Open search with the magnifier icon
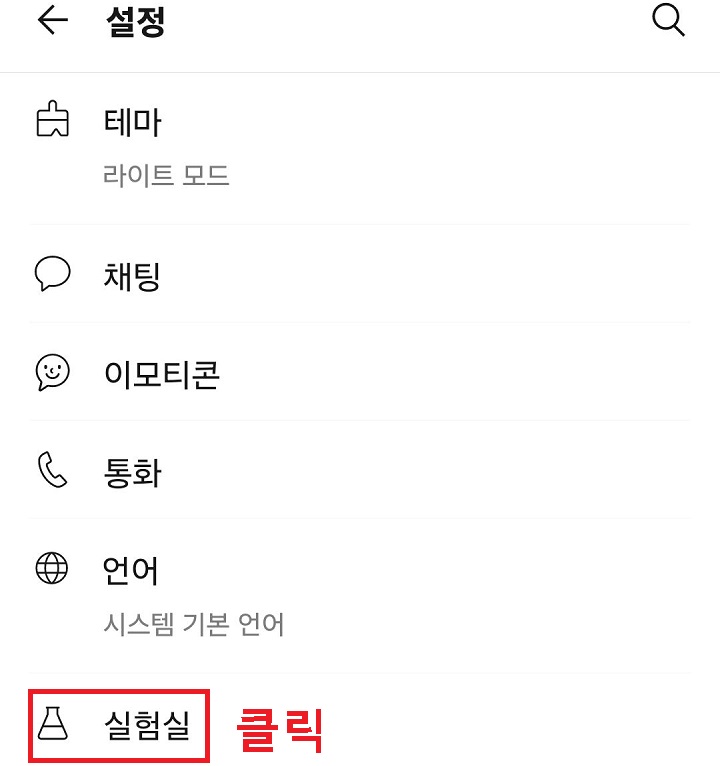720x766 pixels. 668,21
